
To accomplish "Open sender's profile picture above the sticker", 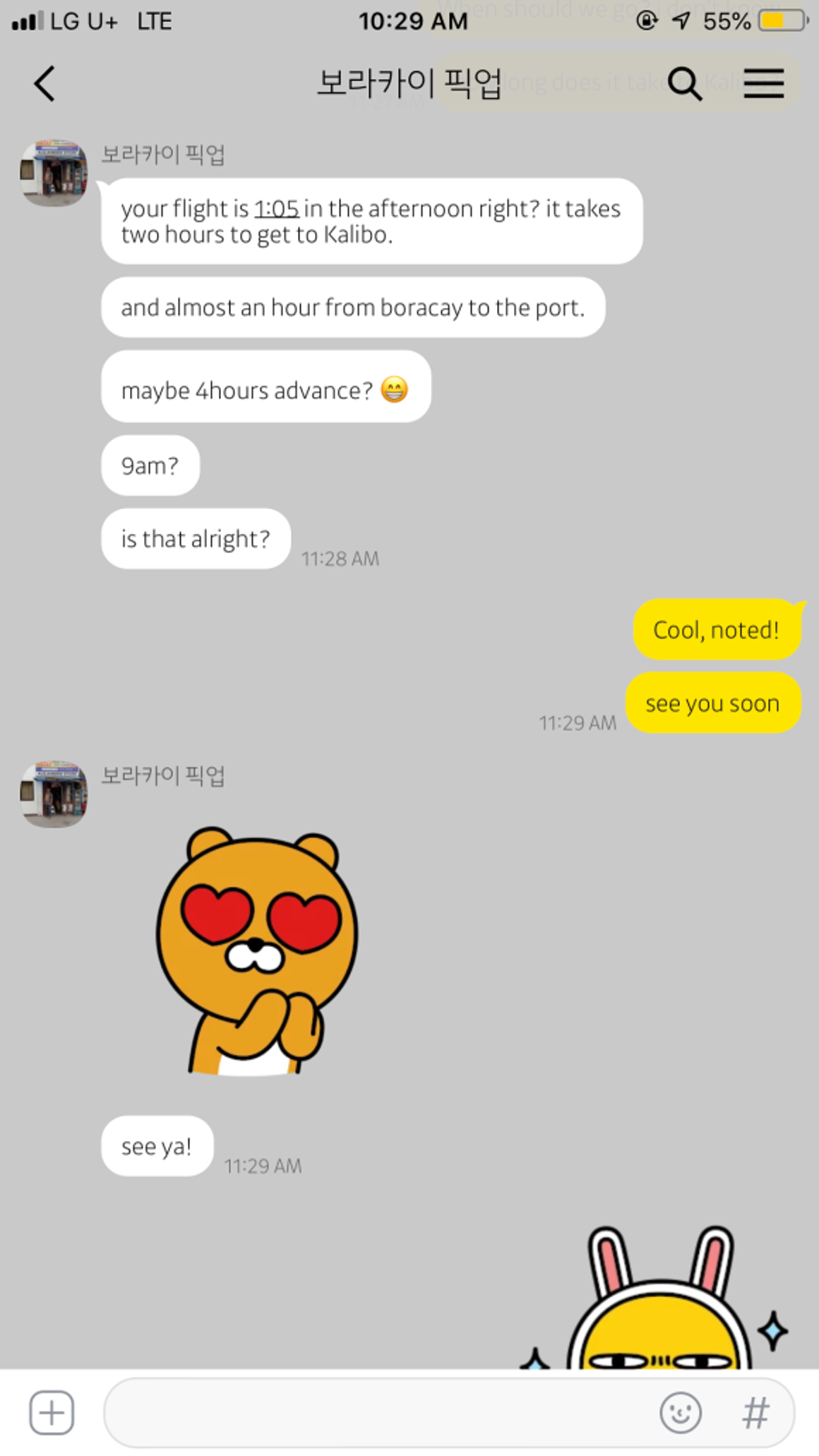I will (54, 794).
